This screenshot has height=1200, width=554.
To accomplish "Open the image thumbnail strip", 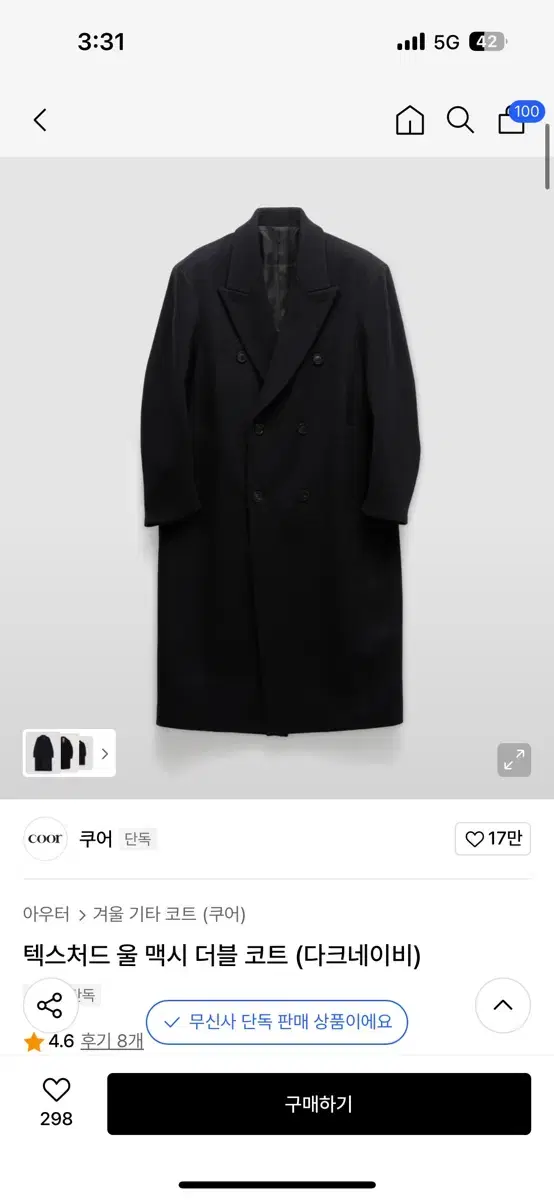I will (69, 753).
